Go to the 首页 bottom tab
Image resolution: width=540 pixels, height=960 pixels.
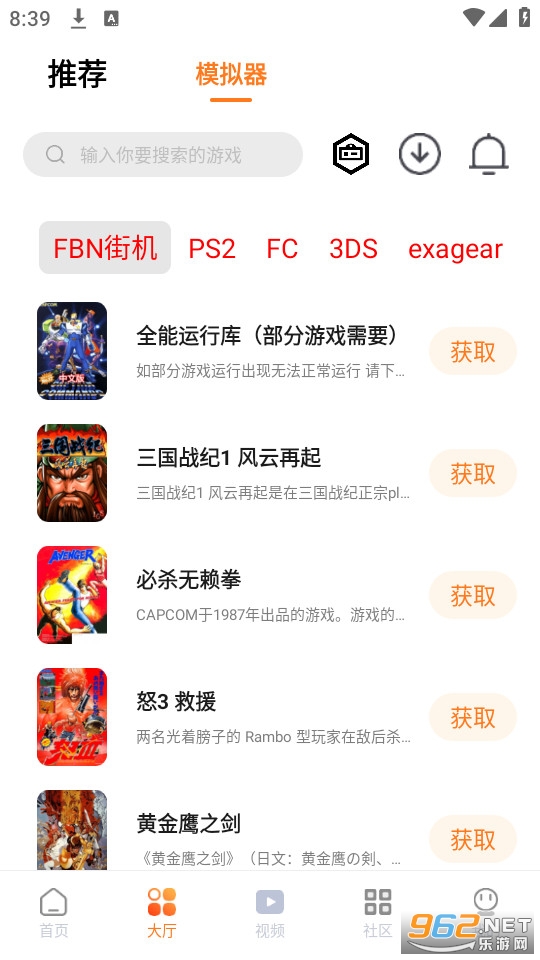click(54, 912)
